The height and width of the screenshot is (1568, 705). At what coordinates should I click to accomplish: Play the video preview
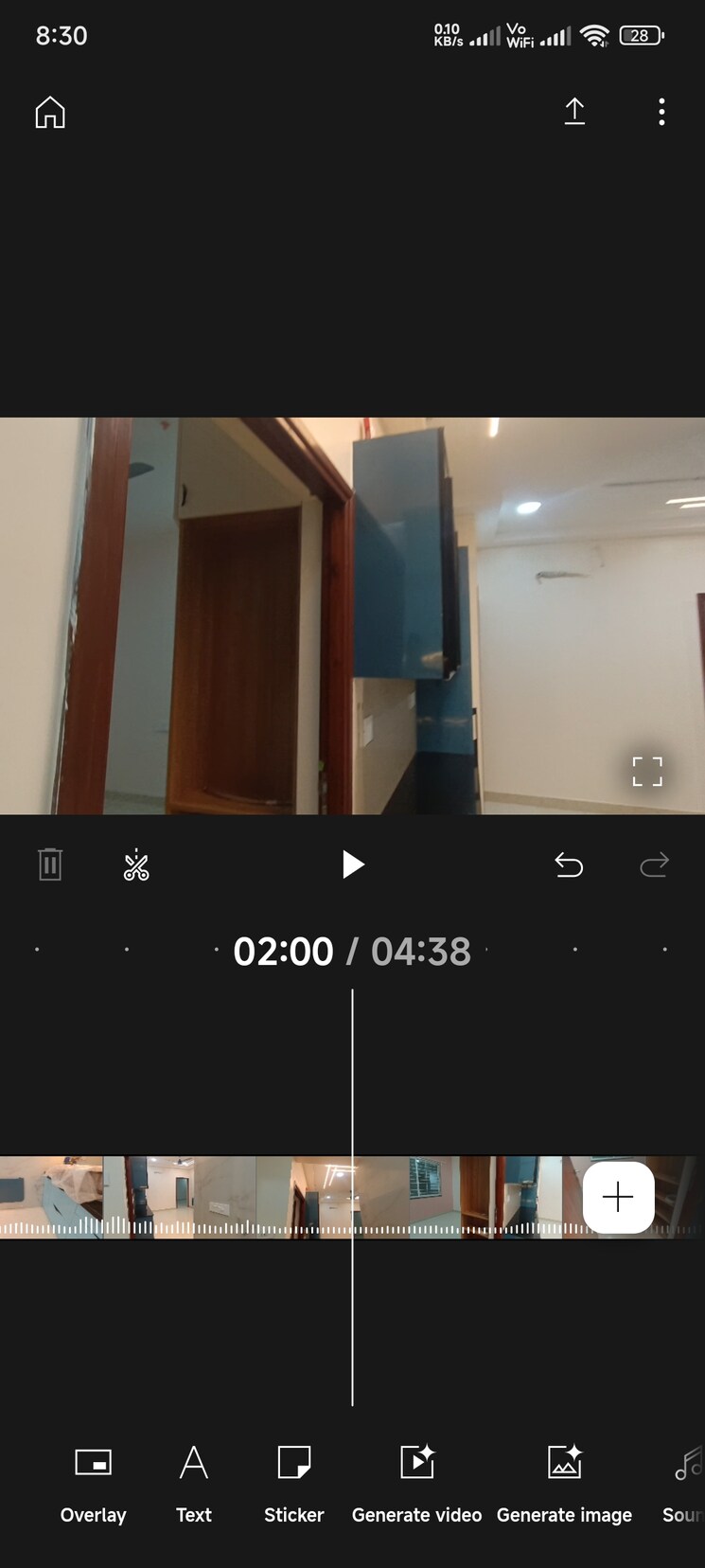[352, 864]
